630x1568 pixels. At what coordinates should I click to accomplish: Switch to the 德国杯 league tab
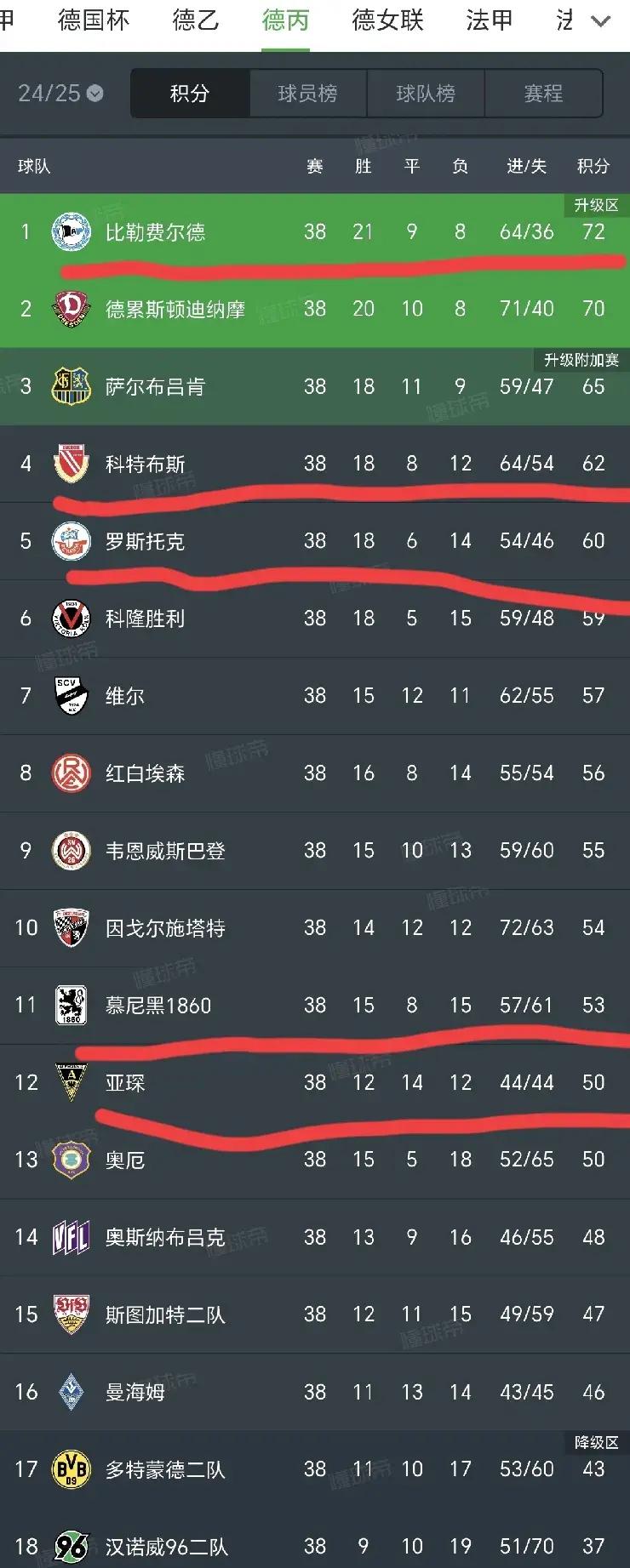pos(94,20)
